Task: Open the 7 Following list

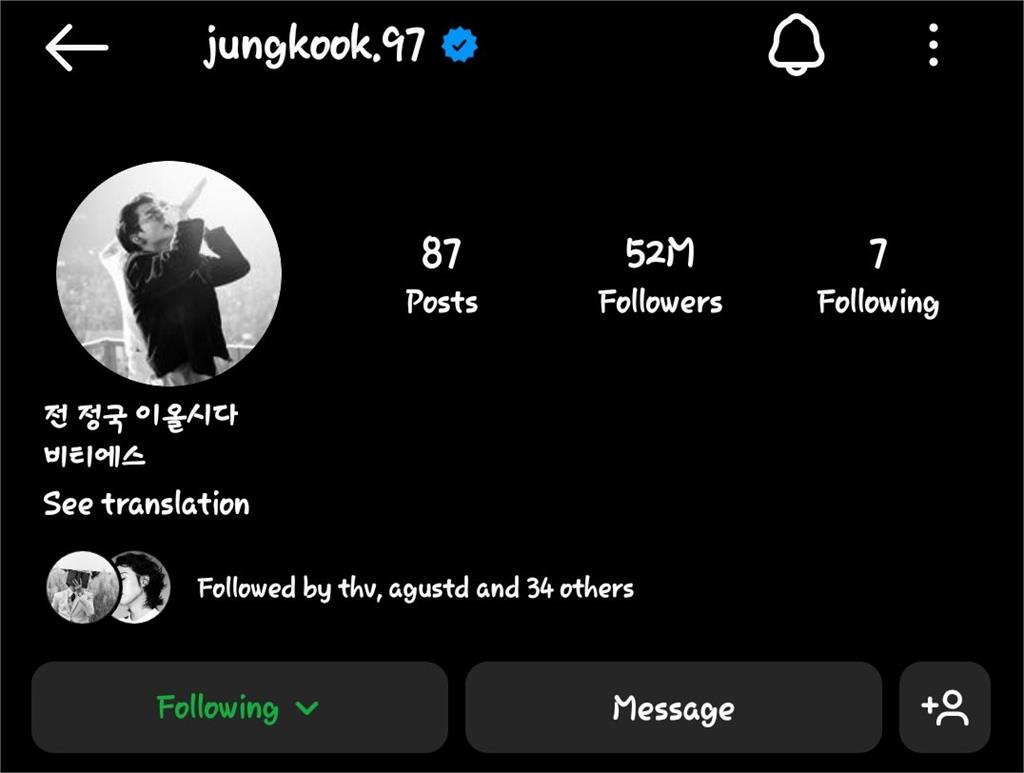Action: 877,276
